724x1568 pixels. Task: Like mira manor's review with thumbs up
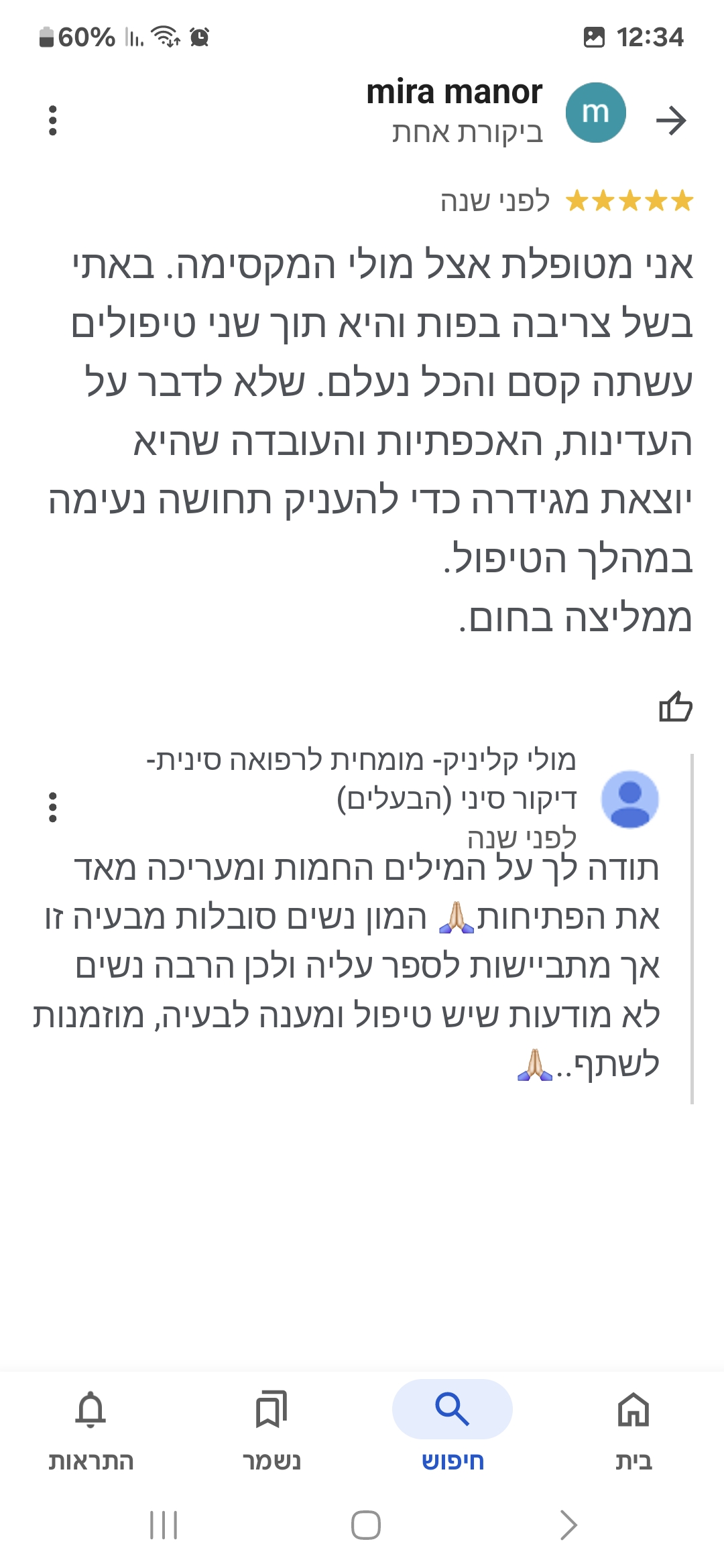[x=675, y=706]
